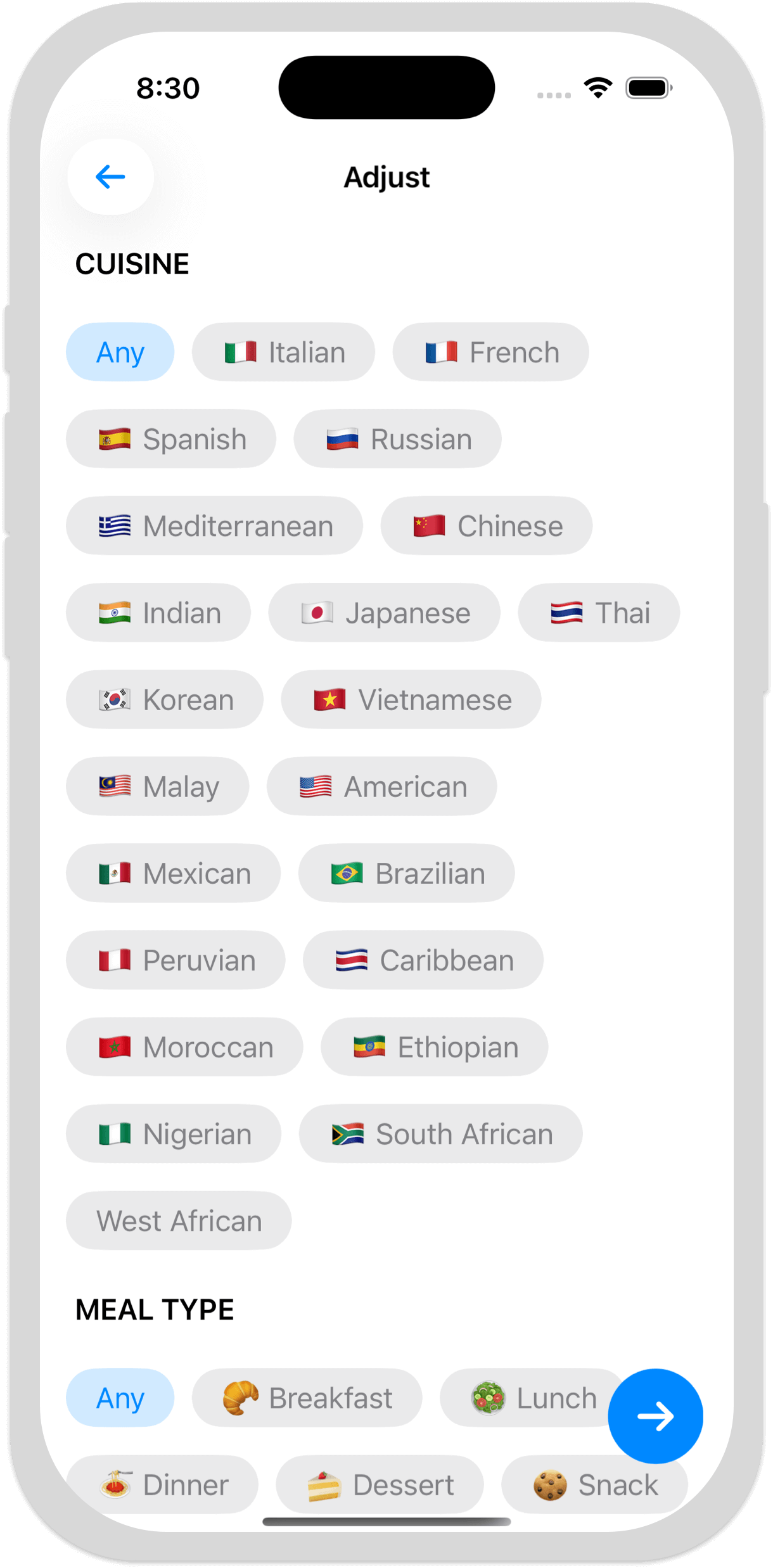Pick South African cuisine

point(440,1133)
